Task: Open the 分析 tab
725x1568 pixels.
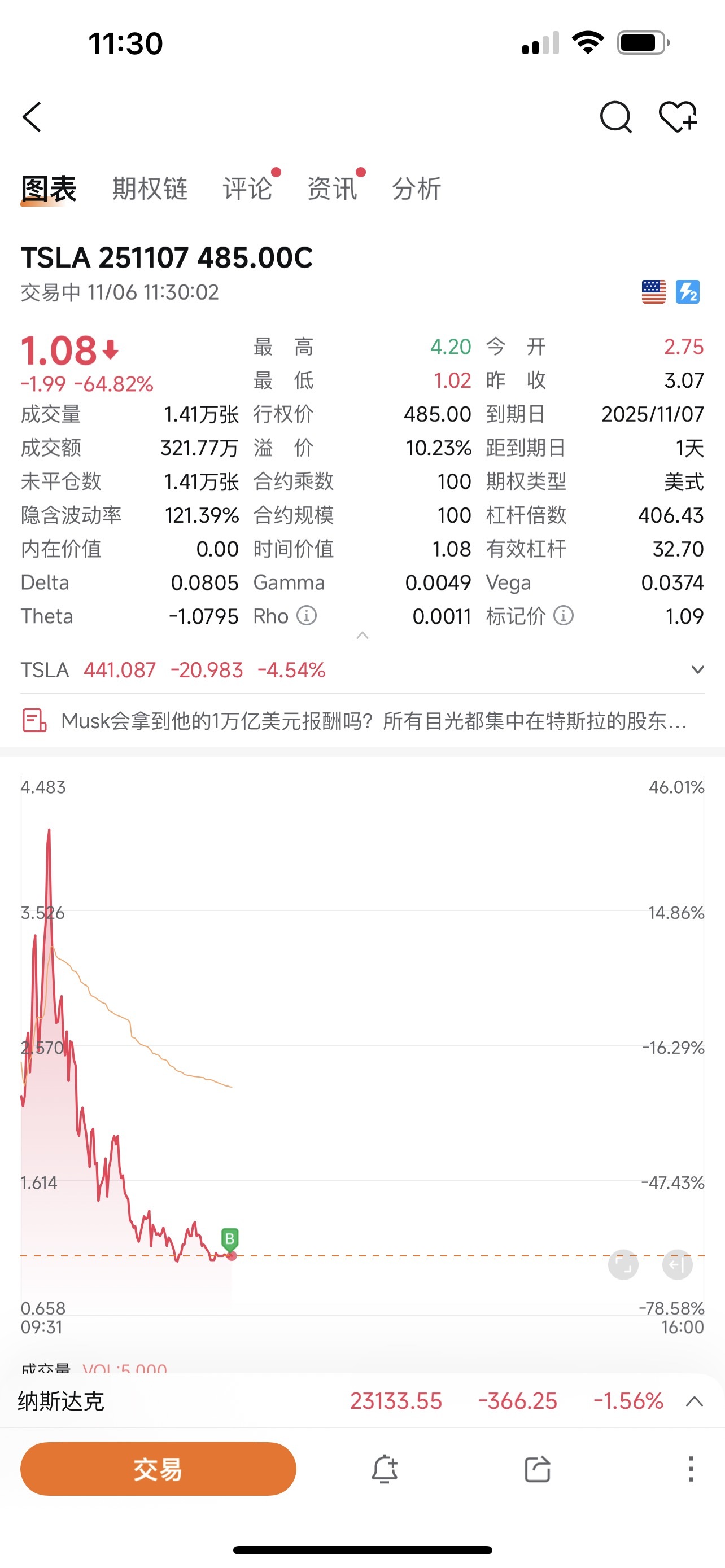Action: coord(416,188)
